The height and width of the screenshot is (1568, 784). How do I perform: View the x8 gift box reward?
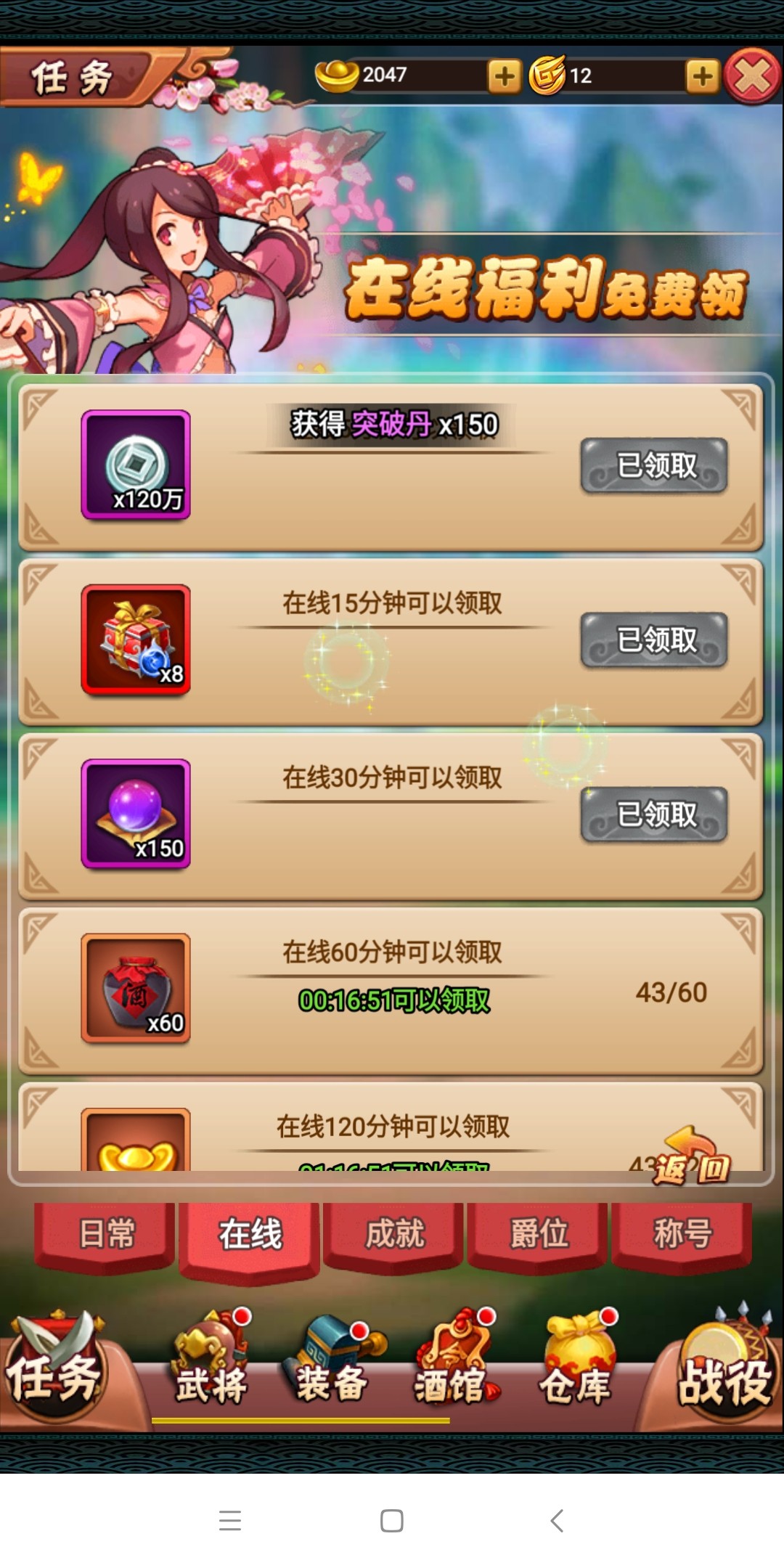(x=136, y=640)
